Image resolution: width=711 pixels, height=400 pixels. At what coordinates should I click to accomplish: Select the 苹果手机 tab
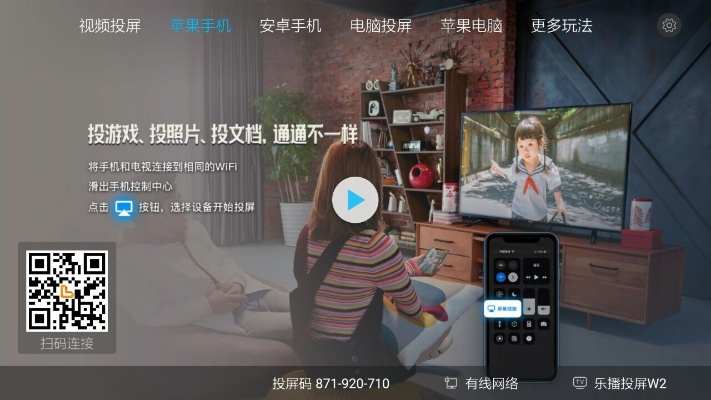click(x=200, y=26)
